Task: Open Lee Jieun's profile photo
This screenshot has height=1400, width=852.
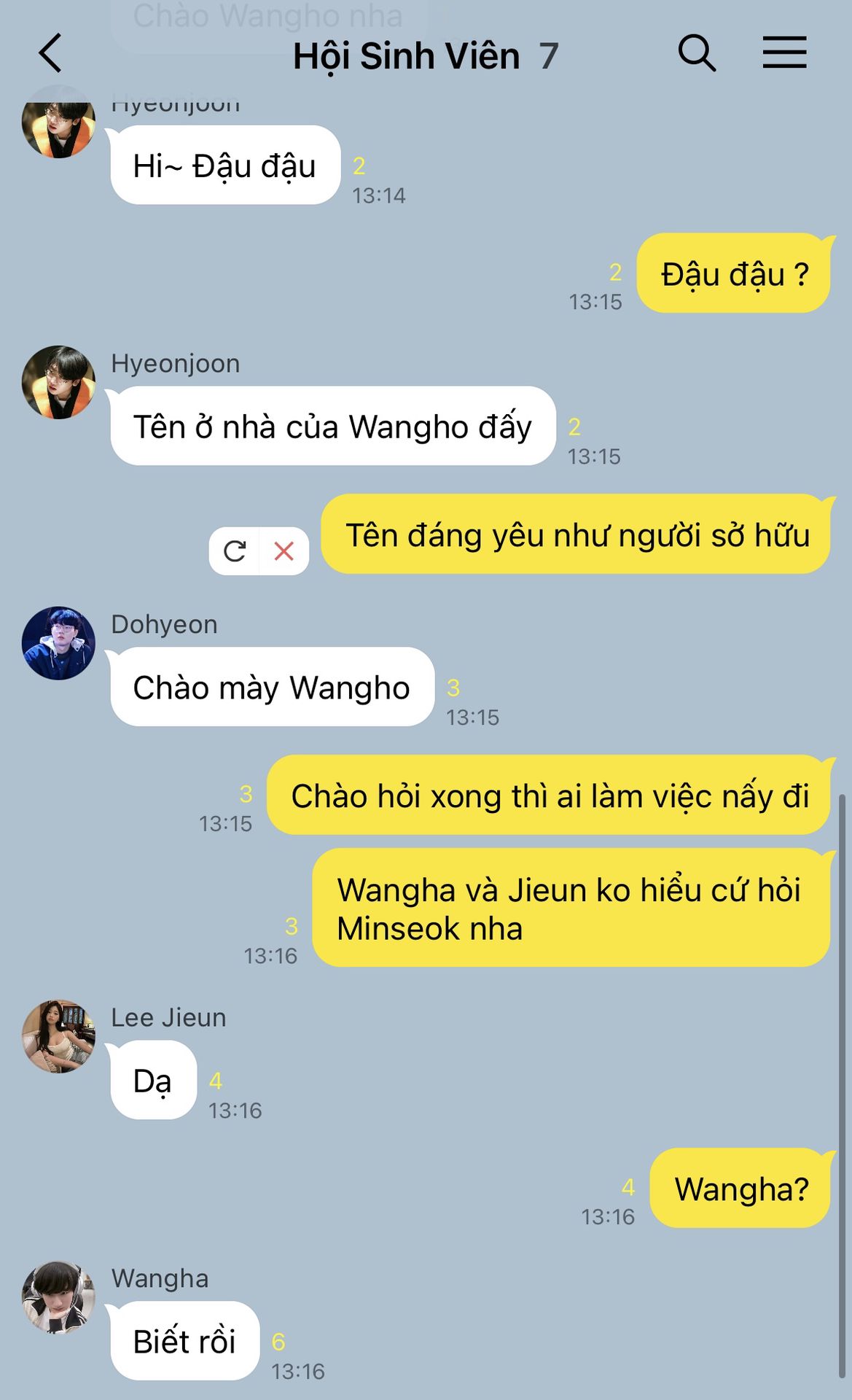Action: pos(59,1036)
